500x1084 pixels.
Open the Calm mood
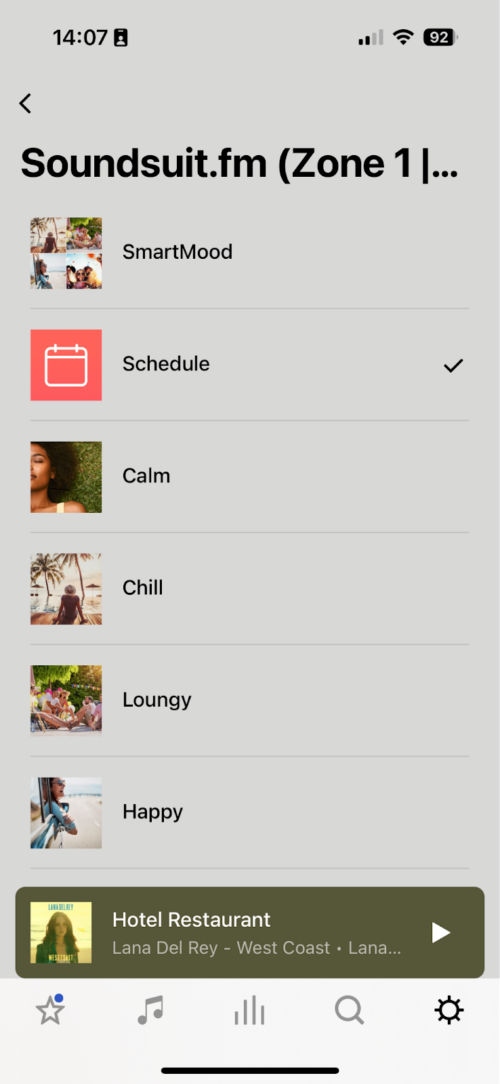click(x=250, y=477)
